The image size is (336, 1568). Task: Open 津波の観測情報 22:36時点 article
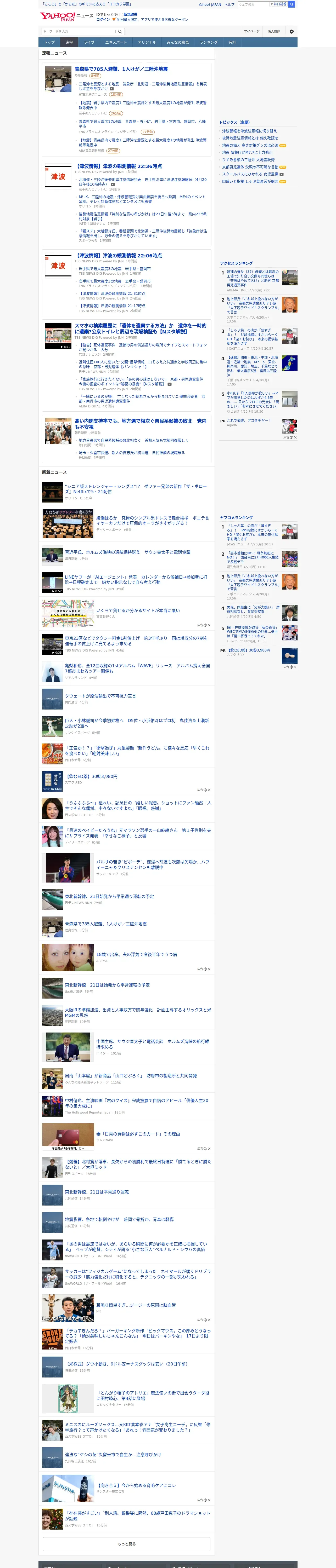pos(118,166)
